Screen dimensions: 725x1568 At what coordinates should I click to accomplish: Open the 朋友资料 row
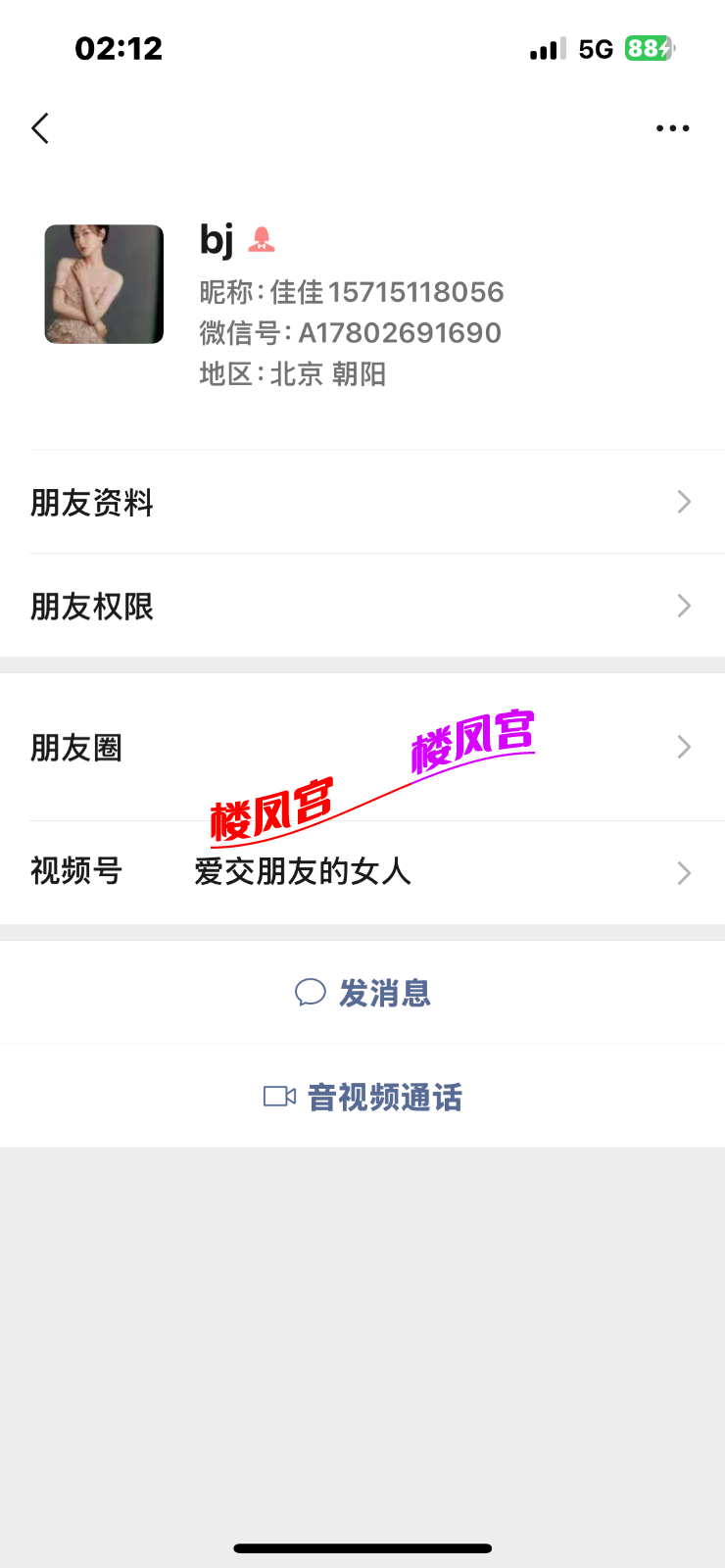pos(362,503)
